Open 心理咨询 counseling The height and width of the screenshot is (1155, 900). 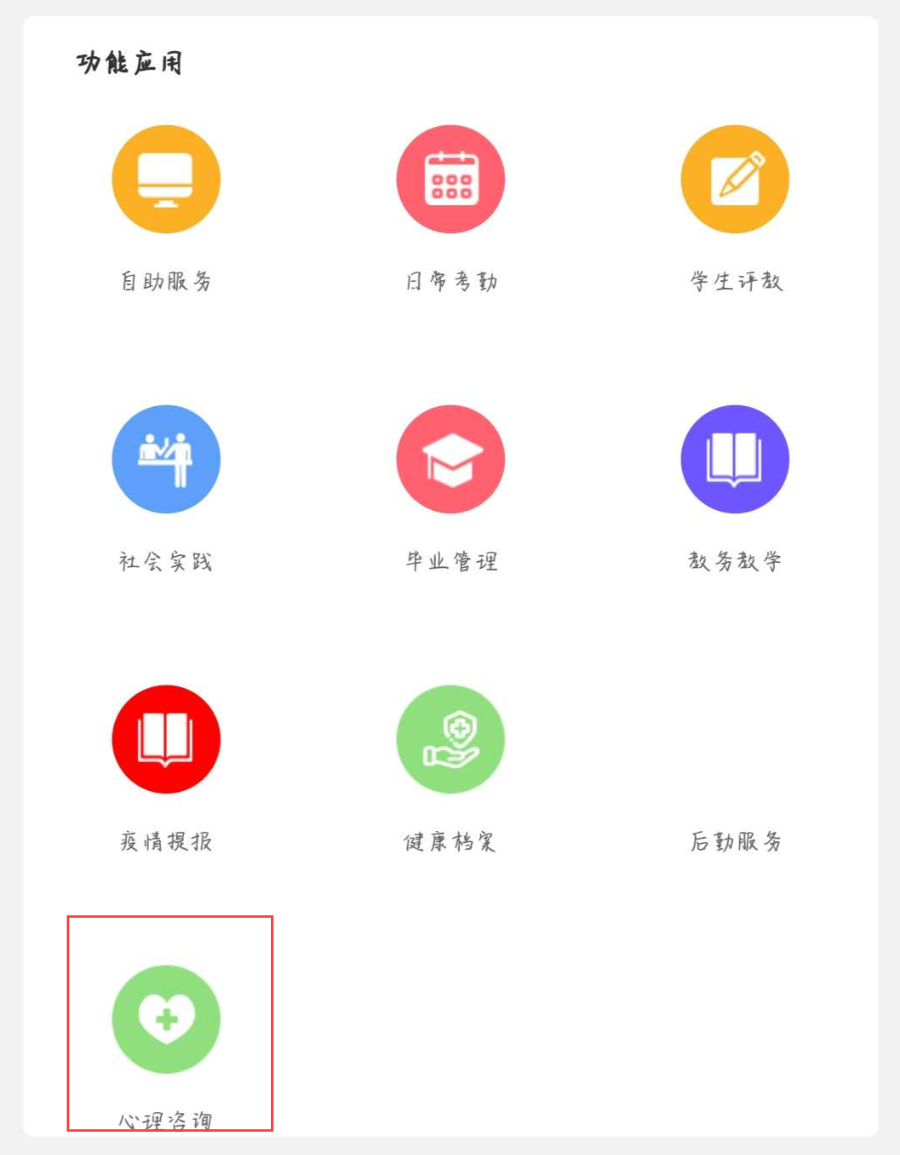[166, 1020]
